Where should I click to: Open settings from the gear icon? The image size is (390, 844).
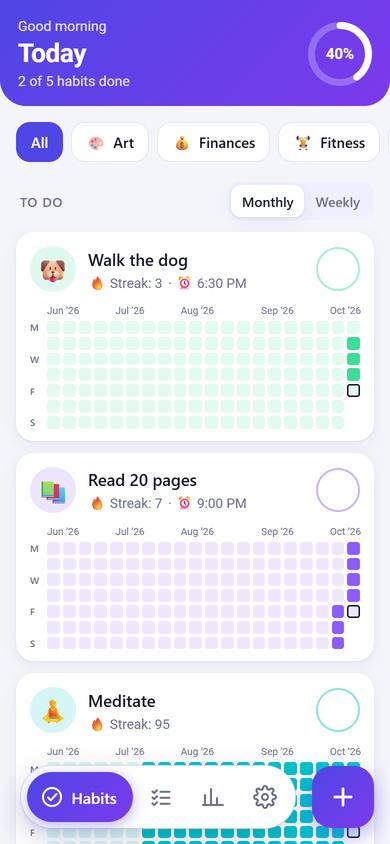265,798
